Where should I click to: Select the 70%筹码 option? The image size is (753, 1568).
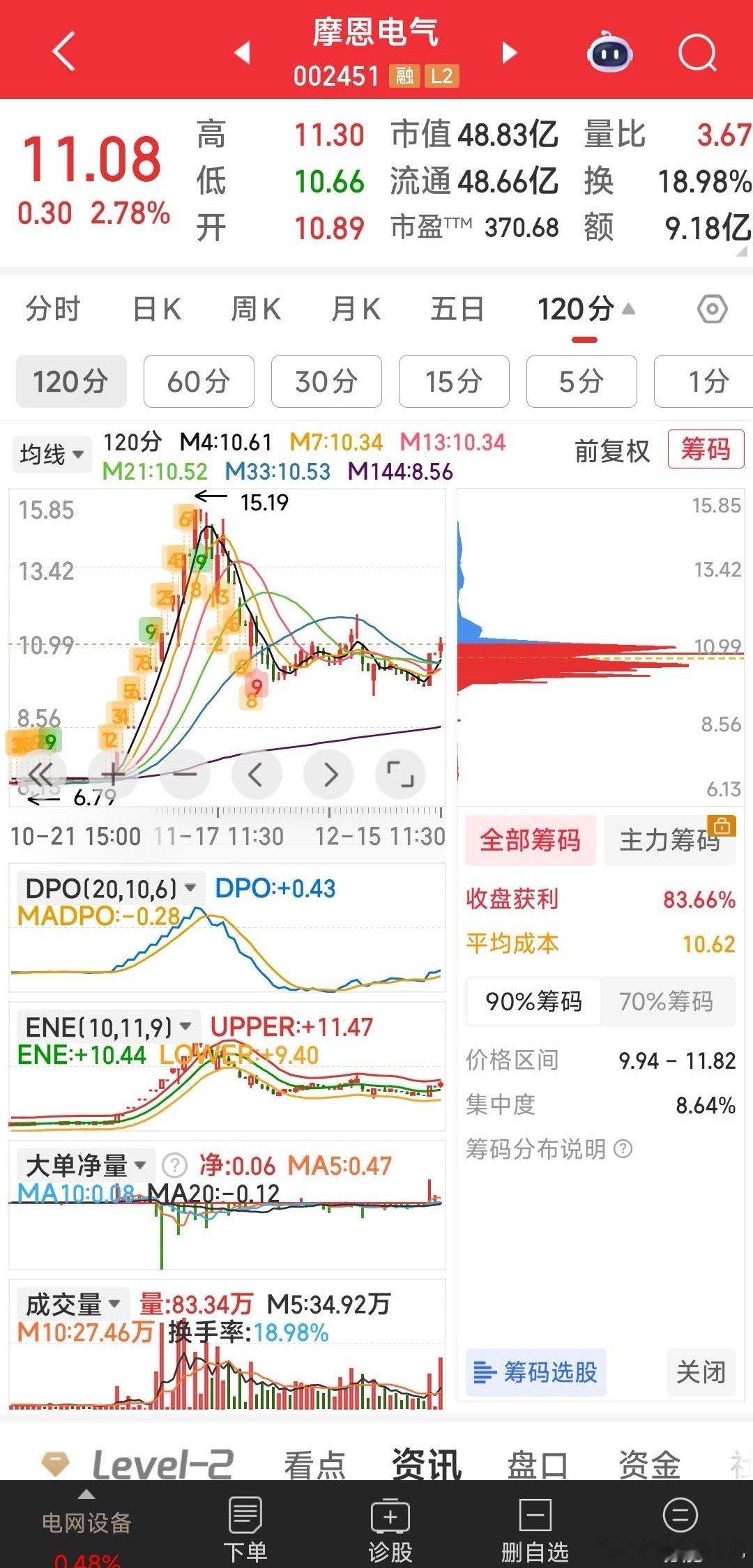667,1001
